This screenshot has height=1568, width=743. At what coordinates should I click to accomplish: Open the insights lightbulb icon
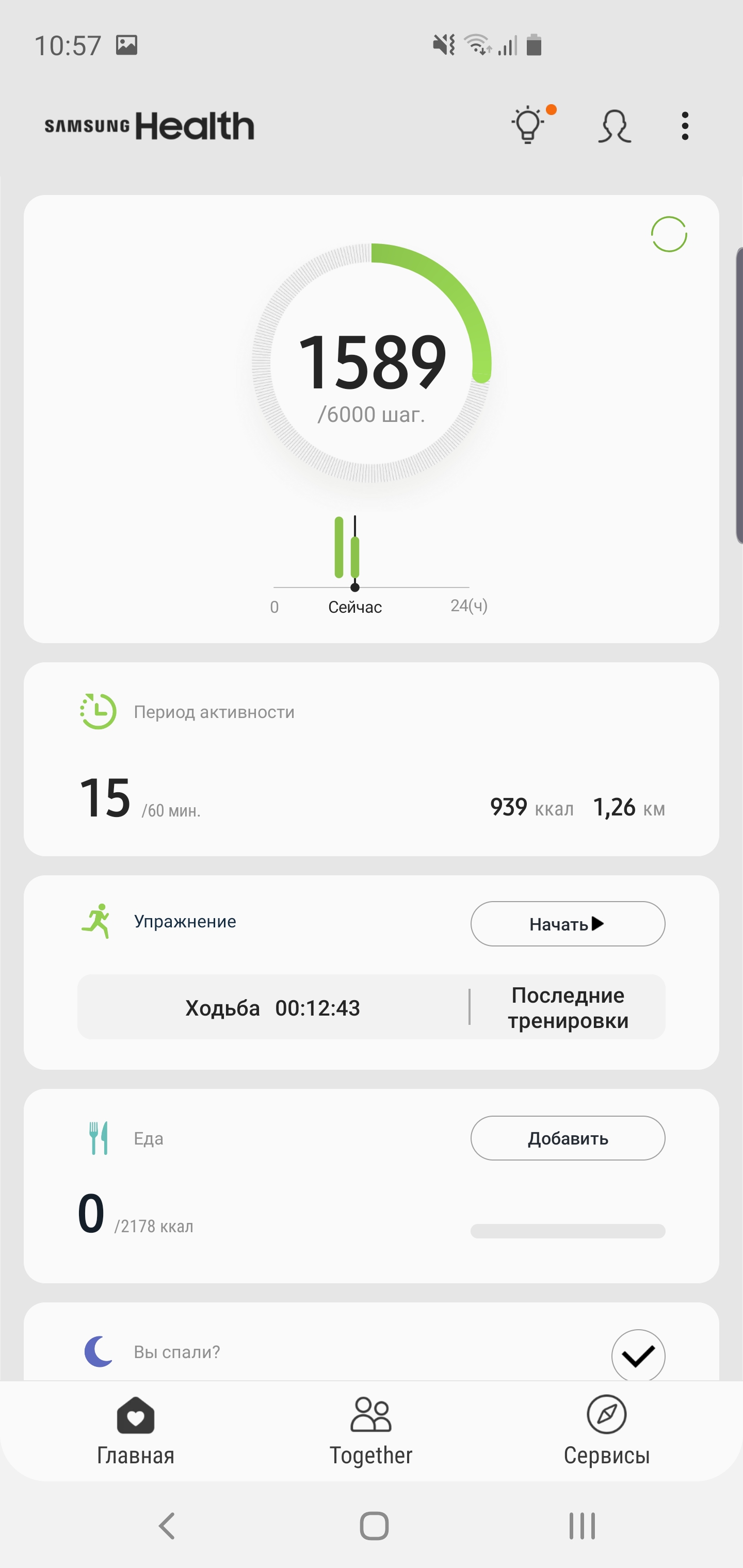(527, 125)
